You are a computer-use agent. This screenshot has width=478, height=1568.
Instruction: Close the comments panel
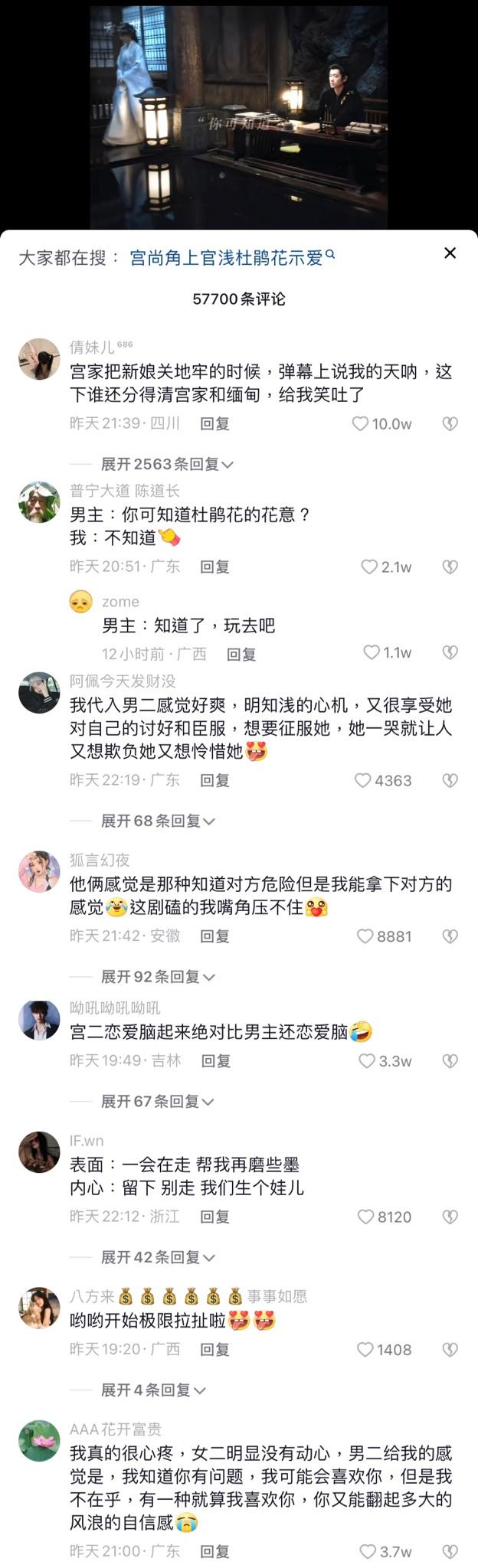tap(450, 253)
